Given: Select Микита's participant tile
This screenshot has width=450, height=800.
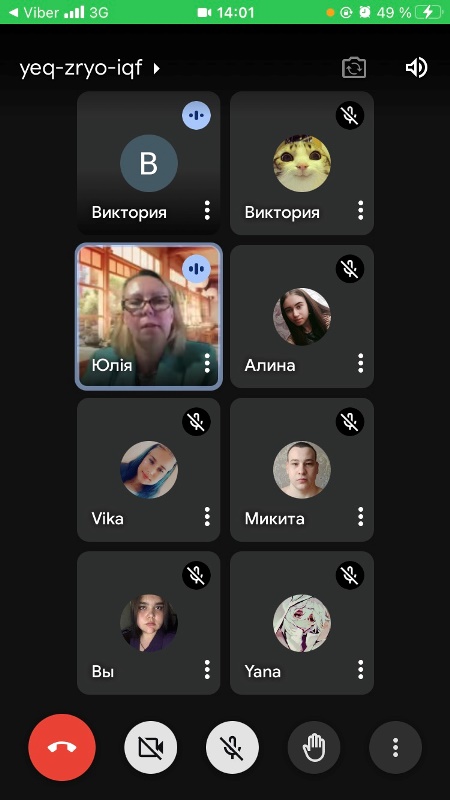Looking at the screenshot, I should coord(302,469).
